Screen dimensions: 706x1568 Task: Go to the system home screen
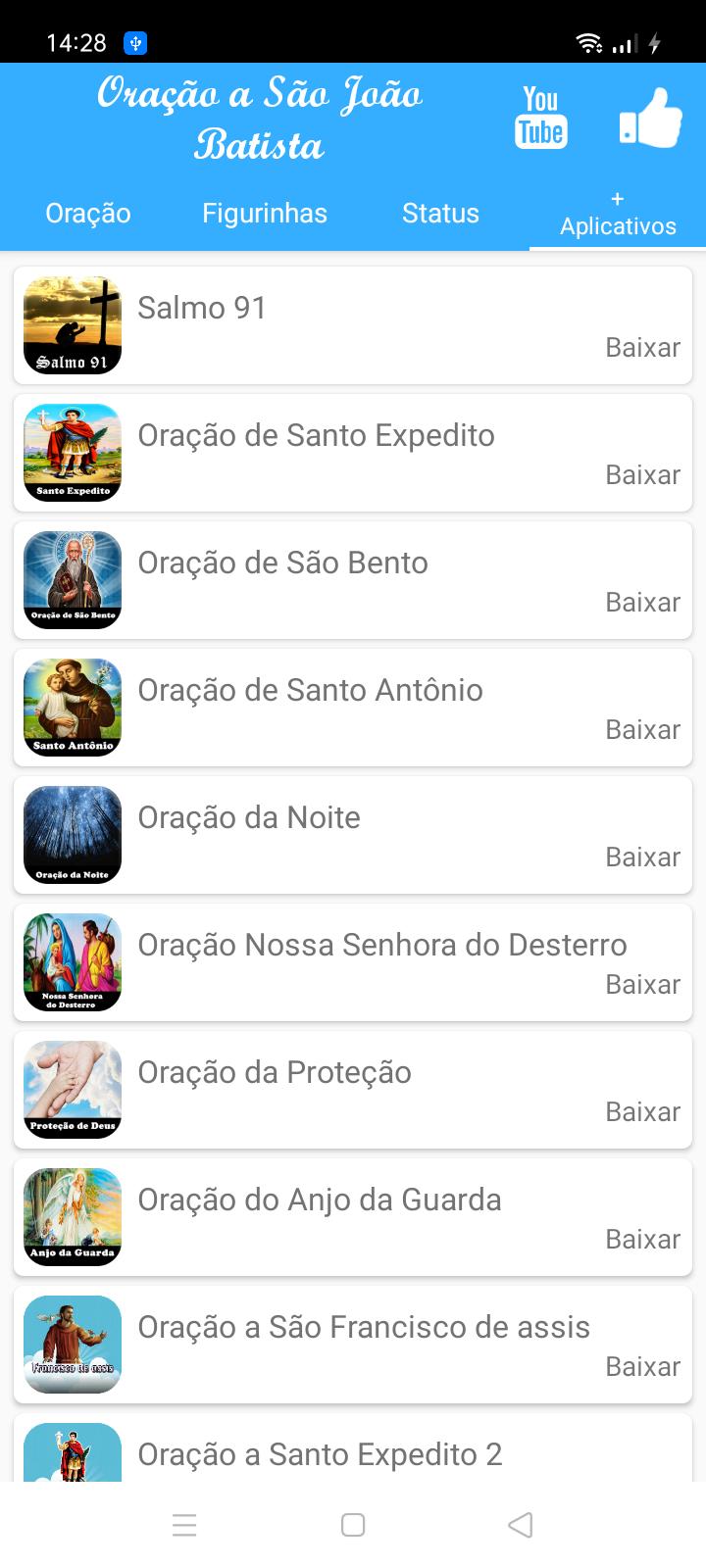pyautogui.click(x=353, y=1525)
